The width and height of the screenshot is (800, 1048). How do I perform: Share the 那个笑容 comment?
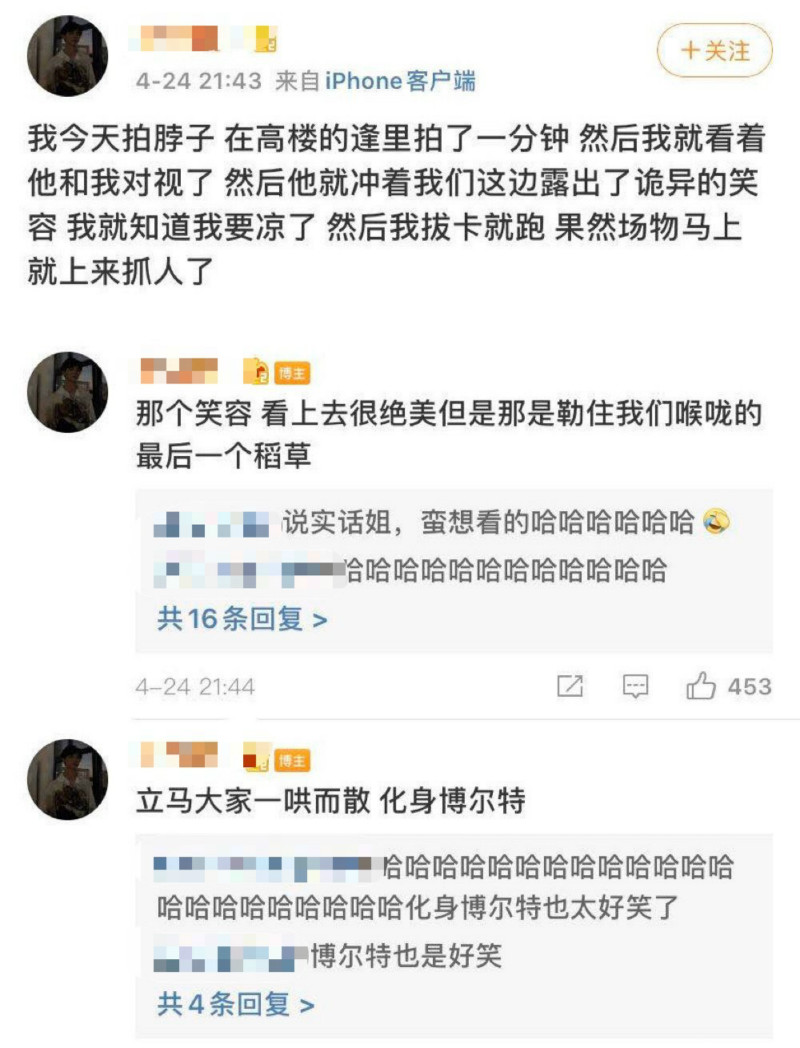click(x=570, y=686)
